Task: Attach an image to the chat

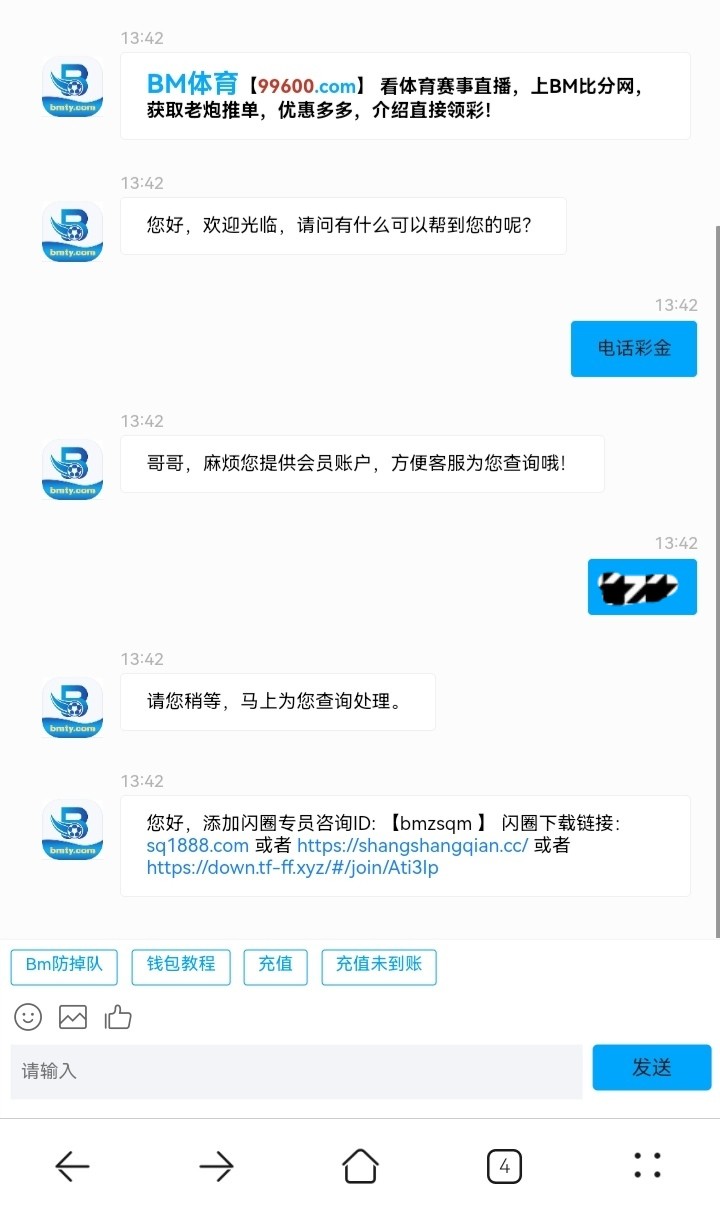Action: pyautogui.click(x=73, y=1017)
